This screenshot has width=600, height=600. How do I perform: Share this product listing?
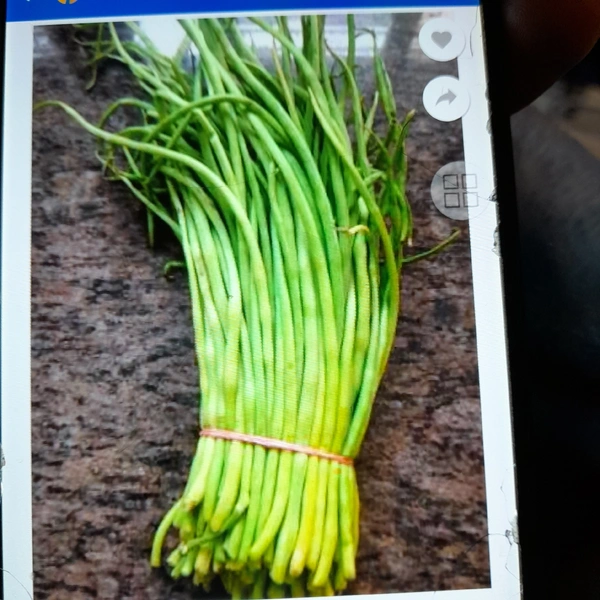(x=446, y=98)
